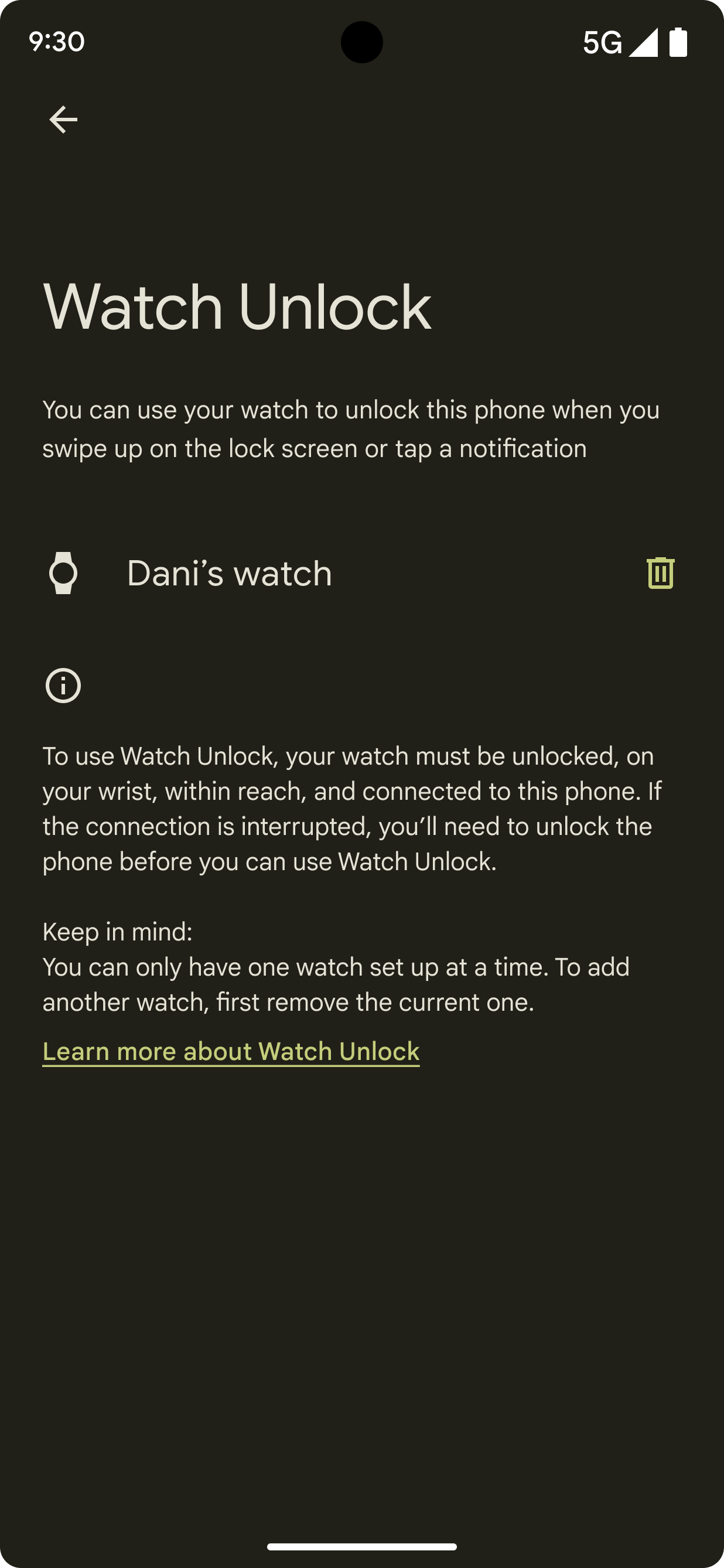Screen dimensions: 724x1568
Task: Remove Dani's watch with the trash icon
Action: point(660,573)
